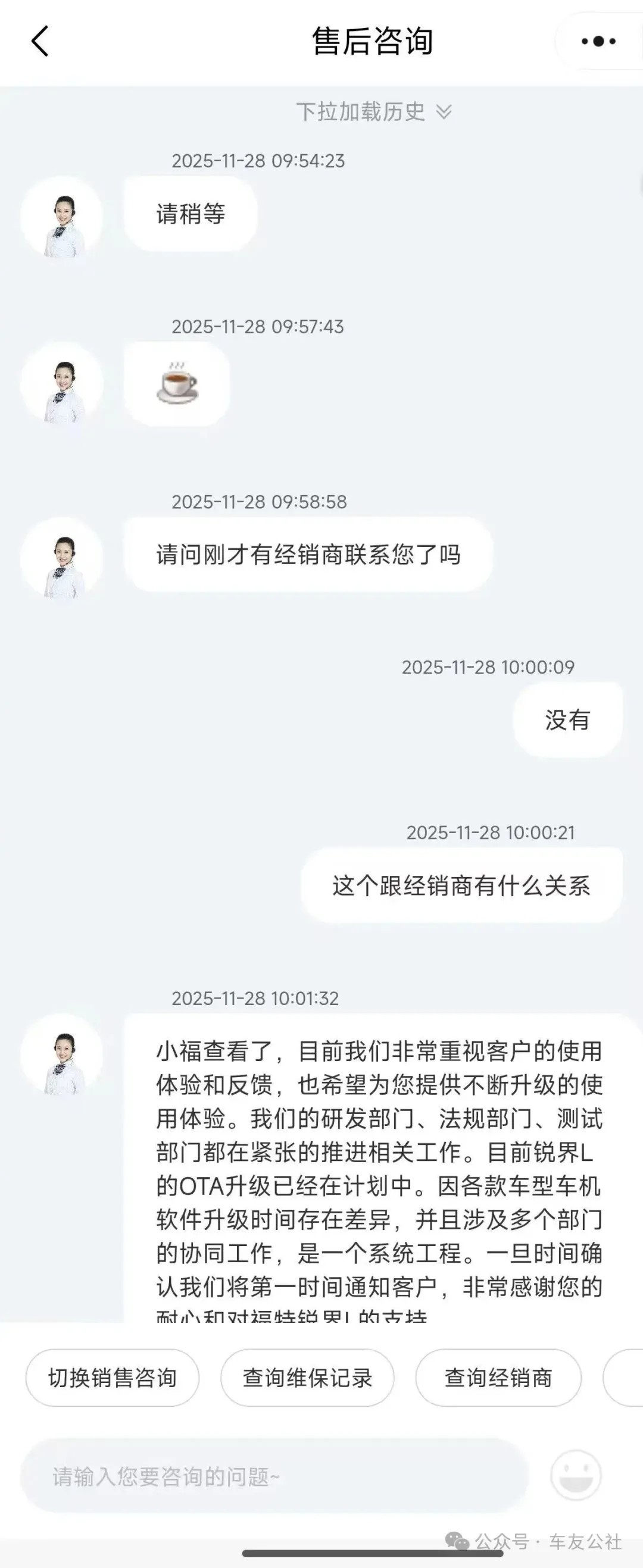Tap 下拉加载历史 to load earlier messages
This screenshot has height=1568, width=643.
coord(373,112)
